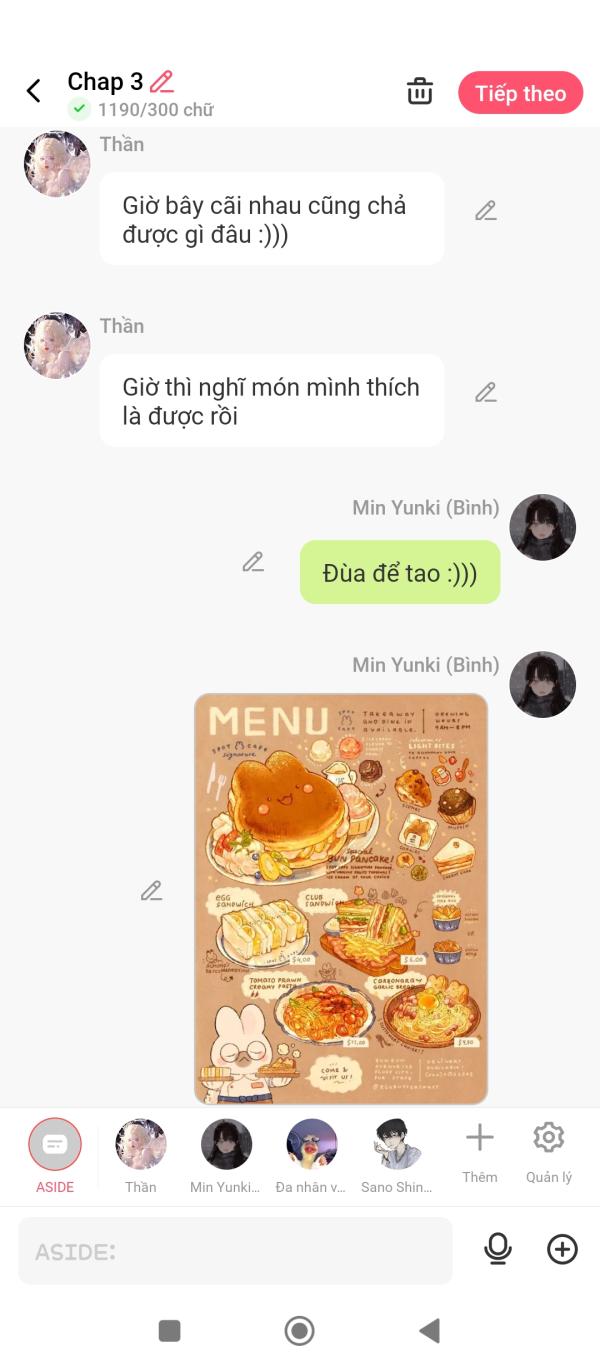The height and width of the screenshot is (1367, 600).
Task: Edit the message "Giờ bây cãi nhau cũng chả được gì đâu"
Action: (x=486, y=211)
